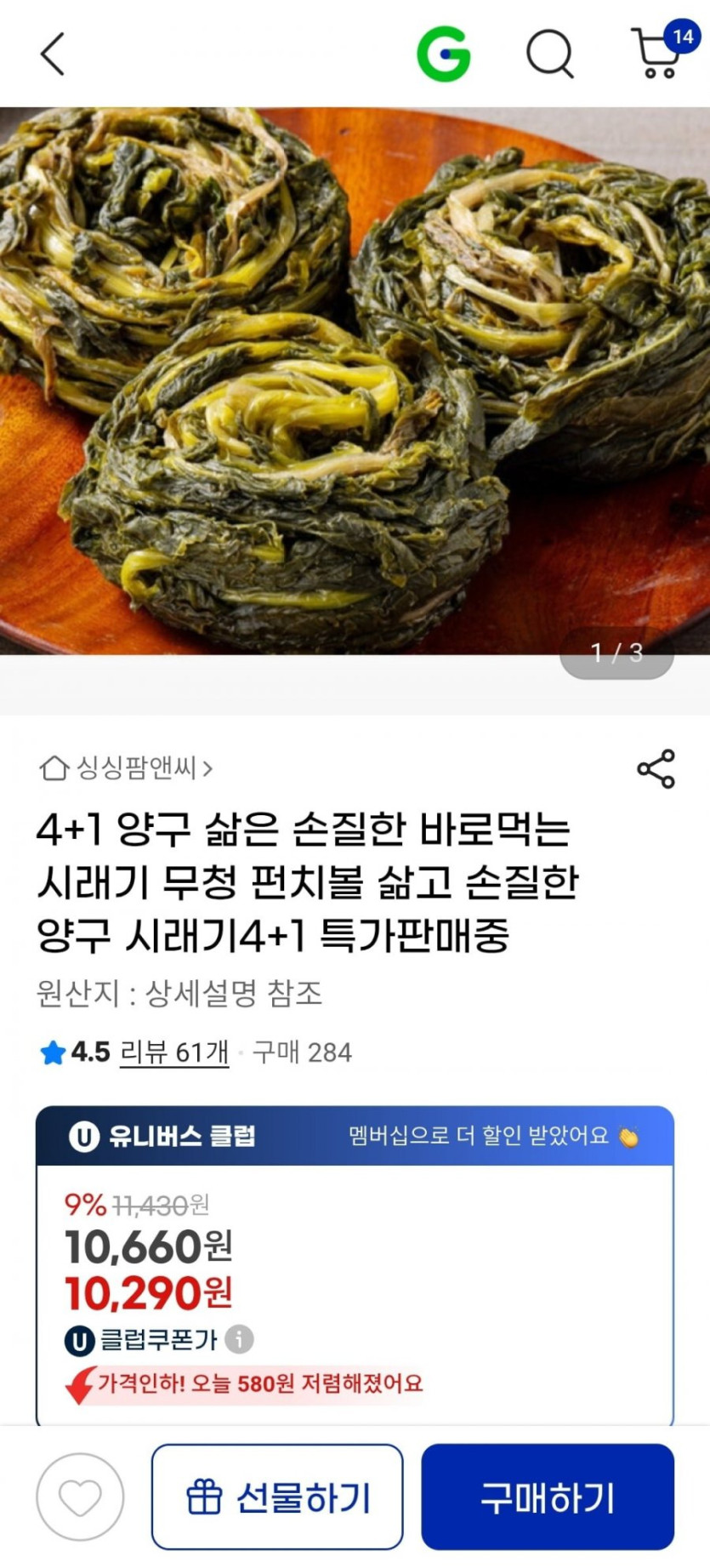Share this product
This screenshot has width=710, height=1568.
[x=656, y=769]
